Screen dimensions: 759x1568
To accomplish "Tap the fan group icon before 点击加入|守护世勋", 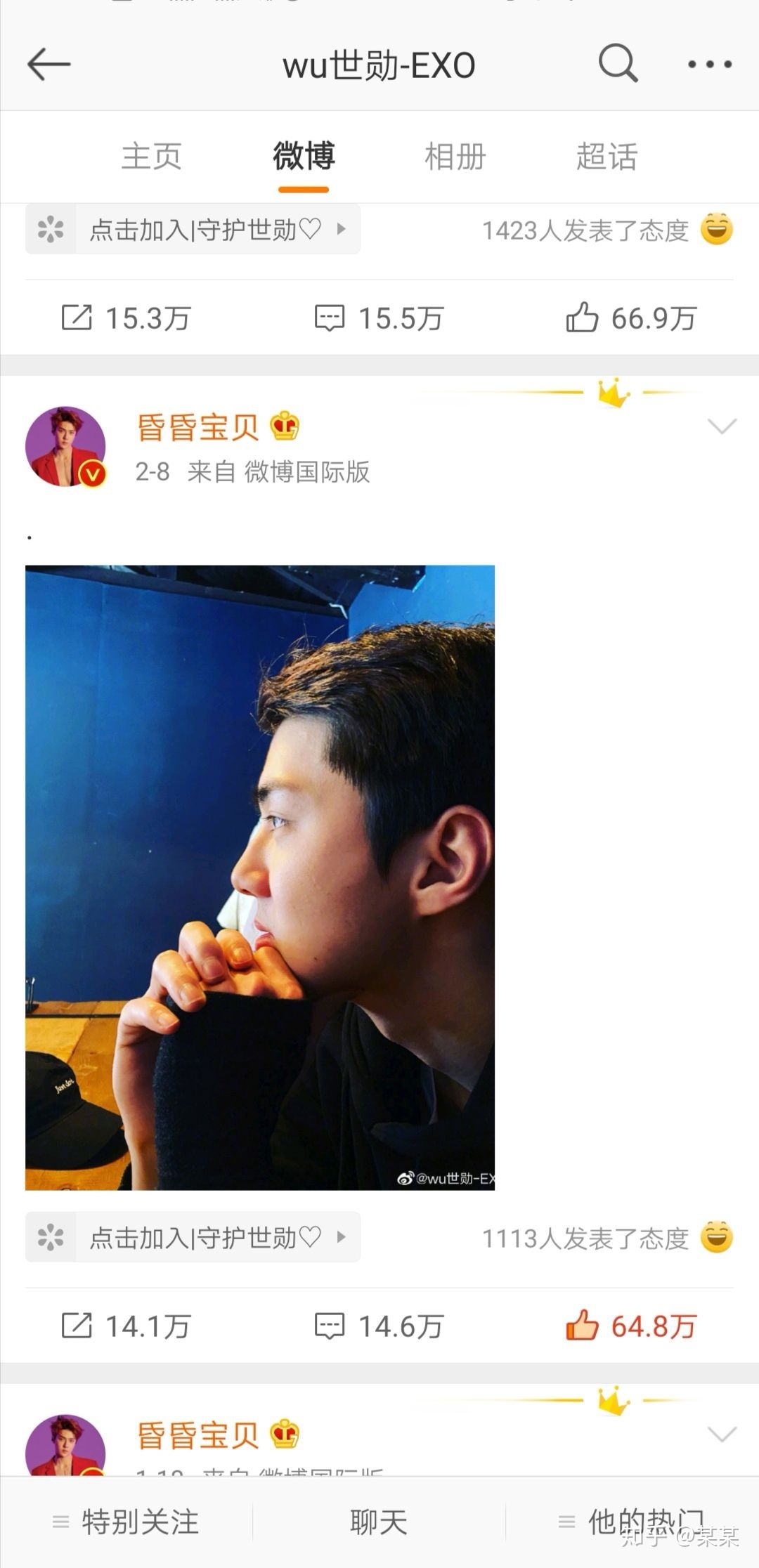I will [48, 228].
